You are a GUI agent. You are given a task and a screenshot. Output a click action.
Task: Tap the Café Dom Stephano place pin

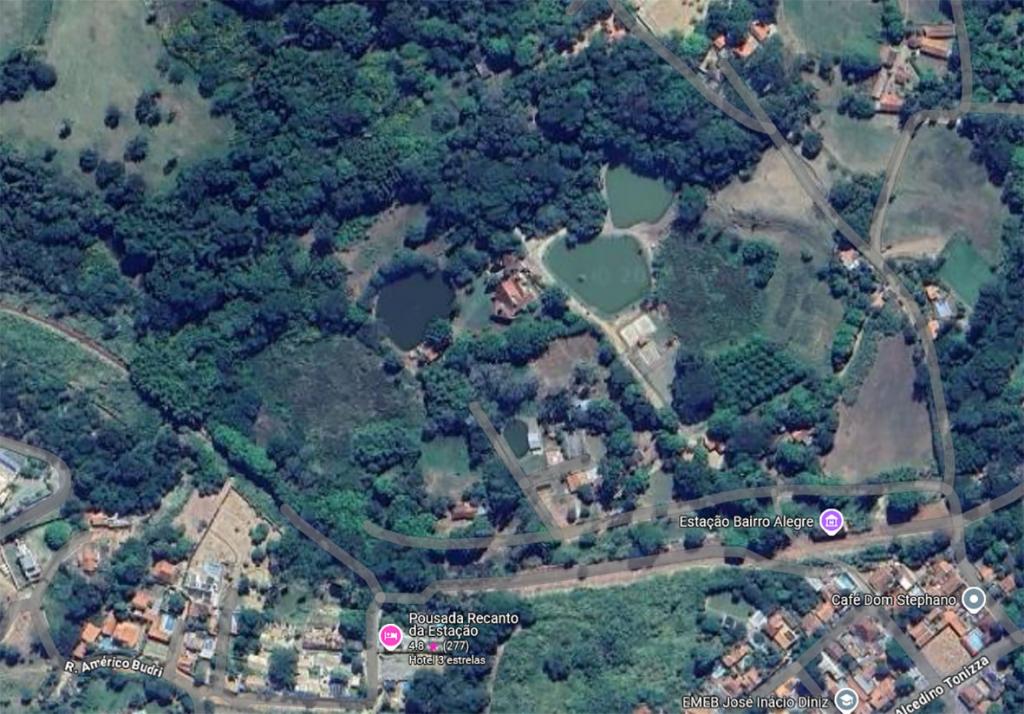(x=973, y=600)
